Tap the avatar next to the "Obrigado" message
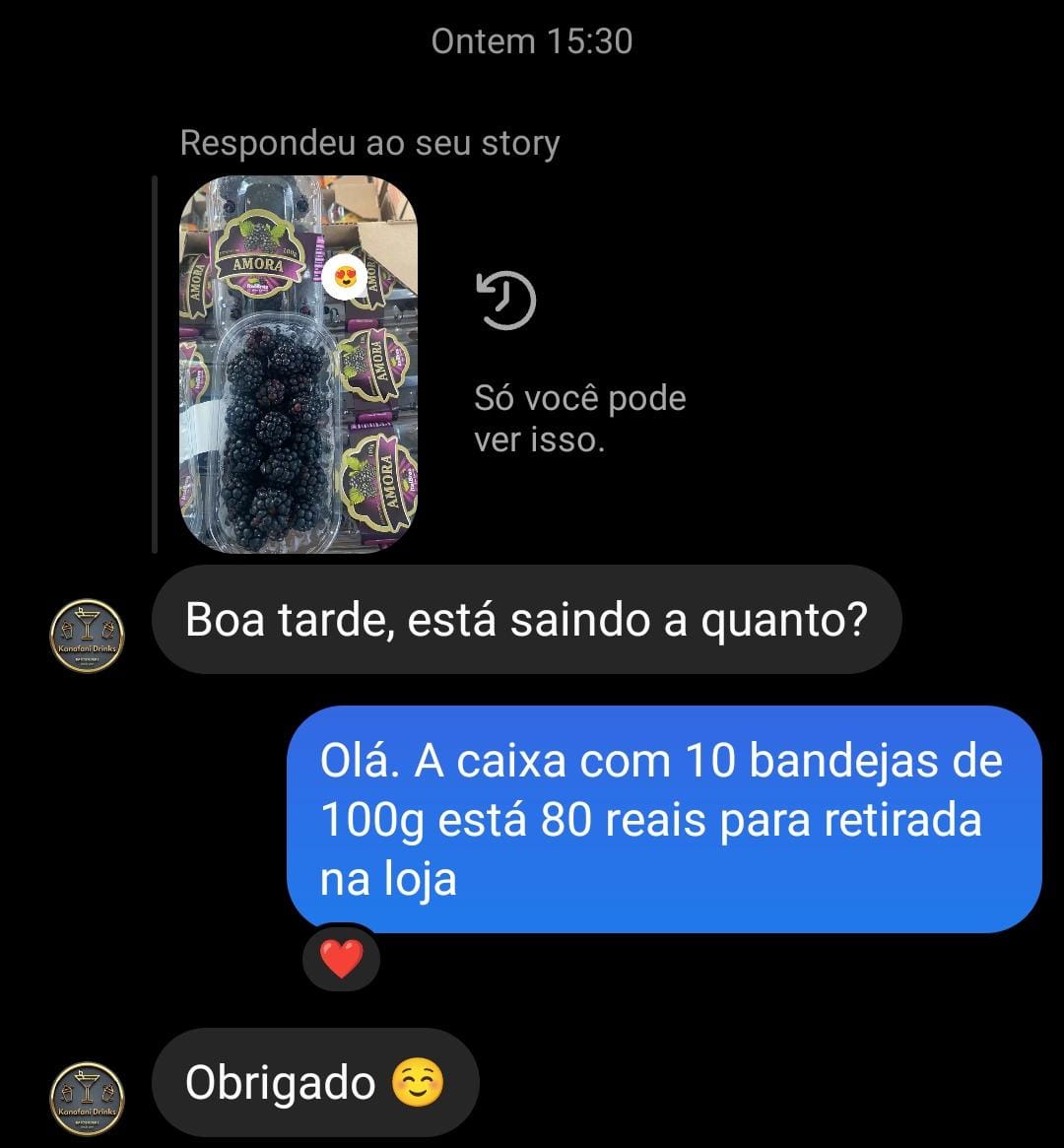Viewport: 1064px width, 1148px height. click(x=88, y=1097)
